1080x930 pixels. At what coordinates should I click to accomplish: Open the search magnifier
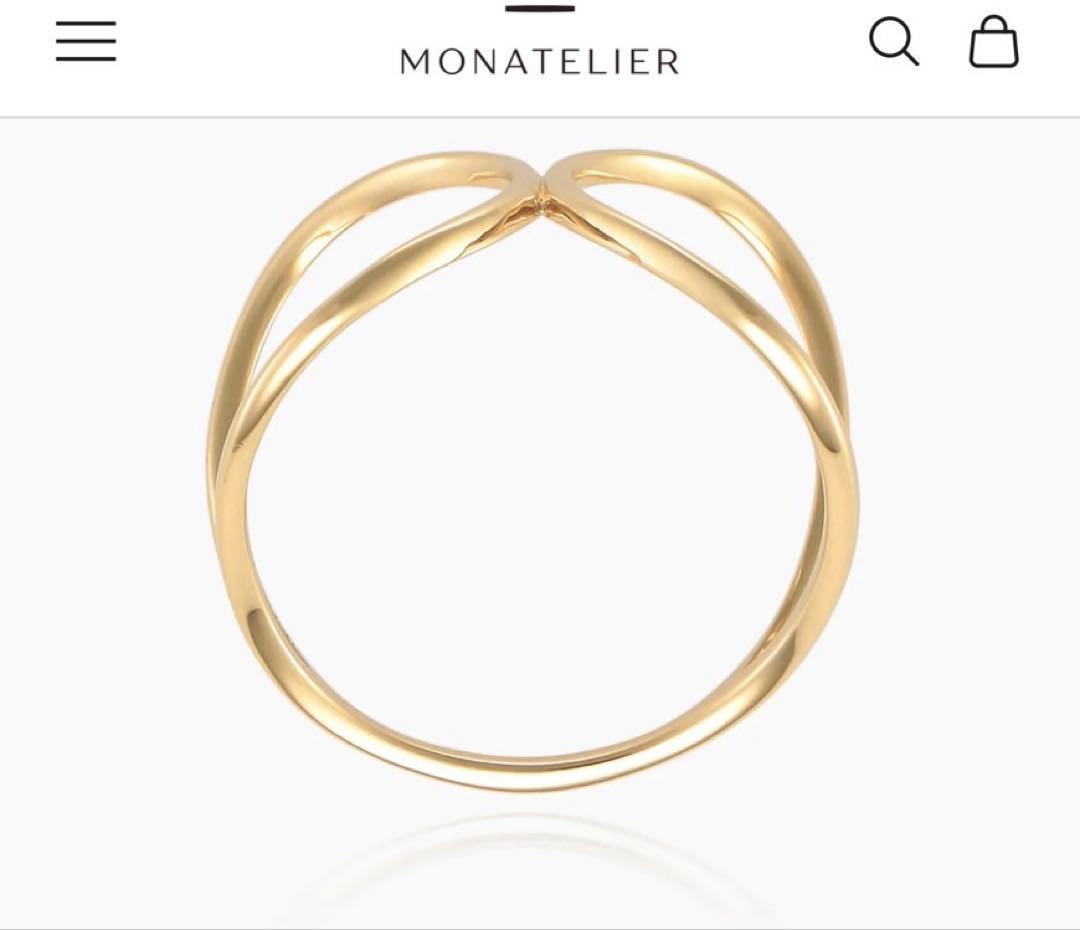point(892,43)
